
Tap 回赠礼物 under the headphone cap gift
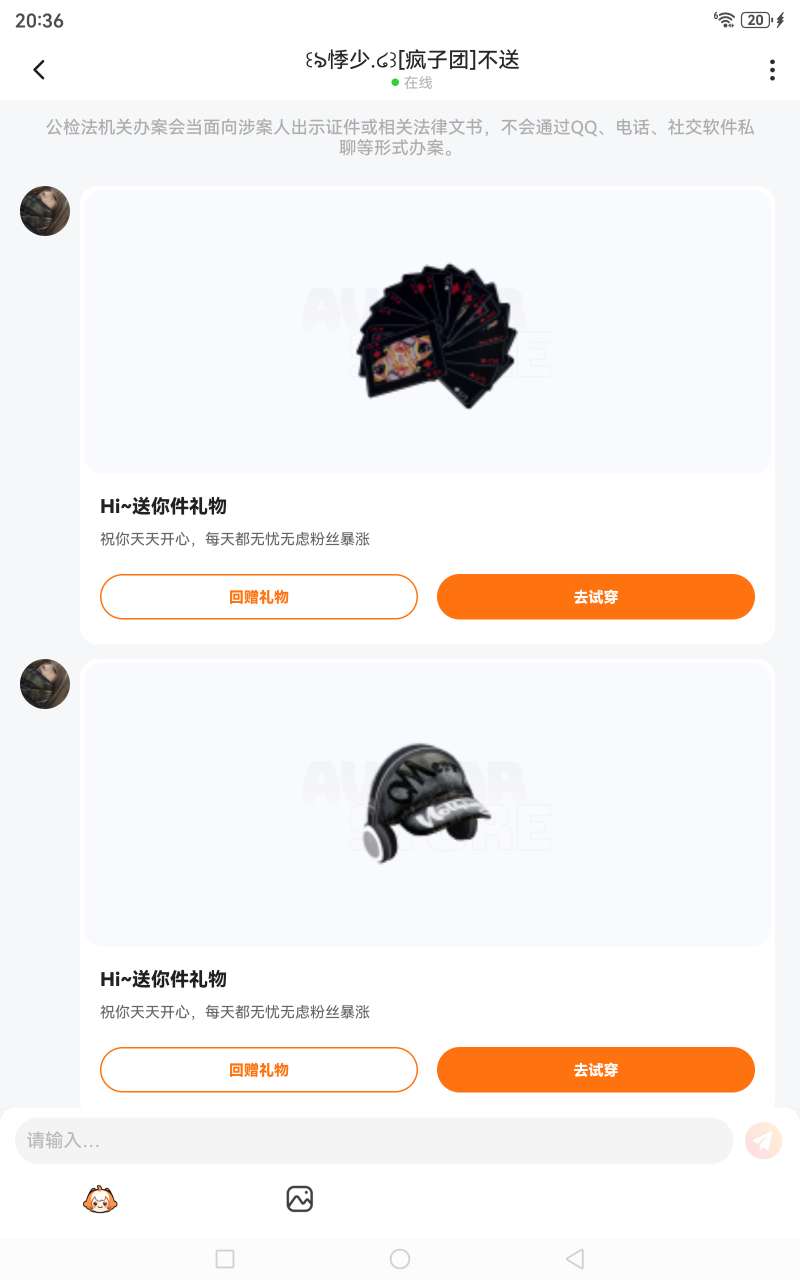click(258, 1070)
